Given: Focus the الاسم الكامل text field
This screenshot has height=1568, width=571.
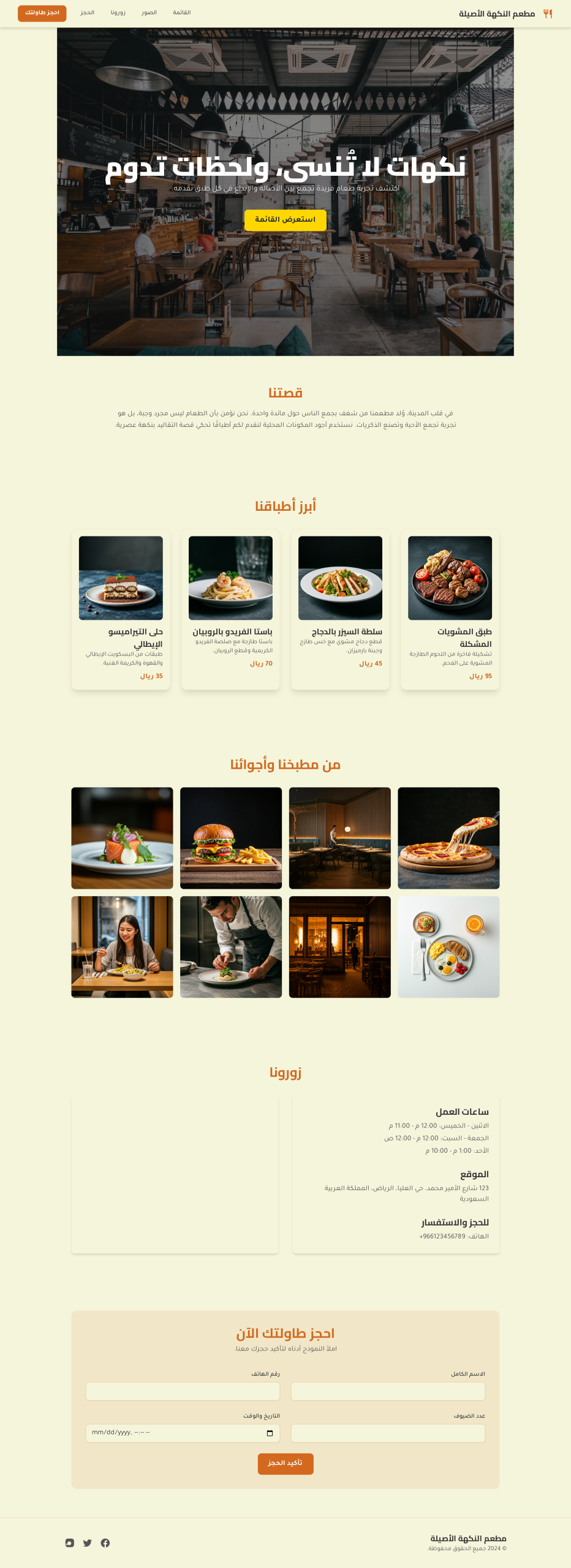Looking at the screenshot, I should (388, 1391).
